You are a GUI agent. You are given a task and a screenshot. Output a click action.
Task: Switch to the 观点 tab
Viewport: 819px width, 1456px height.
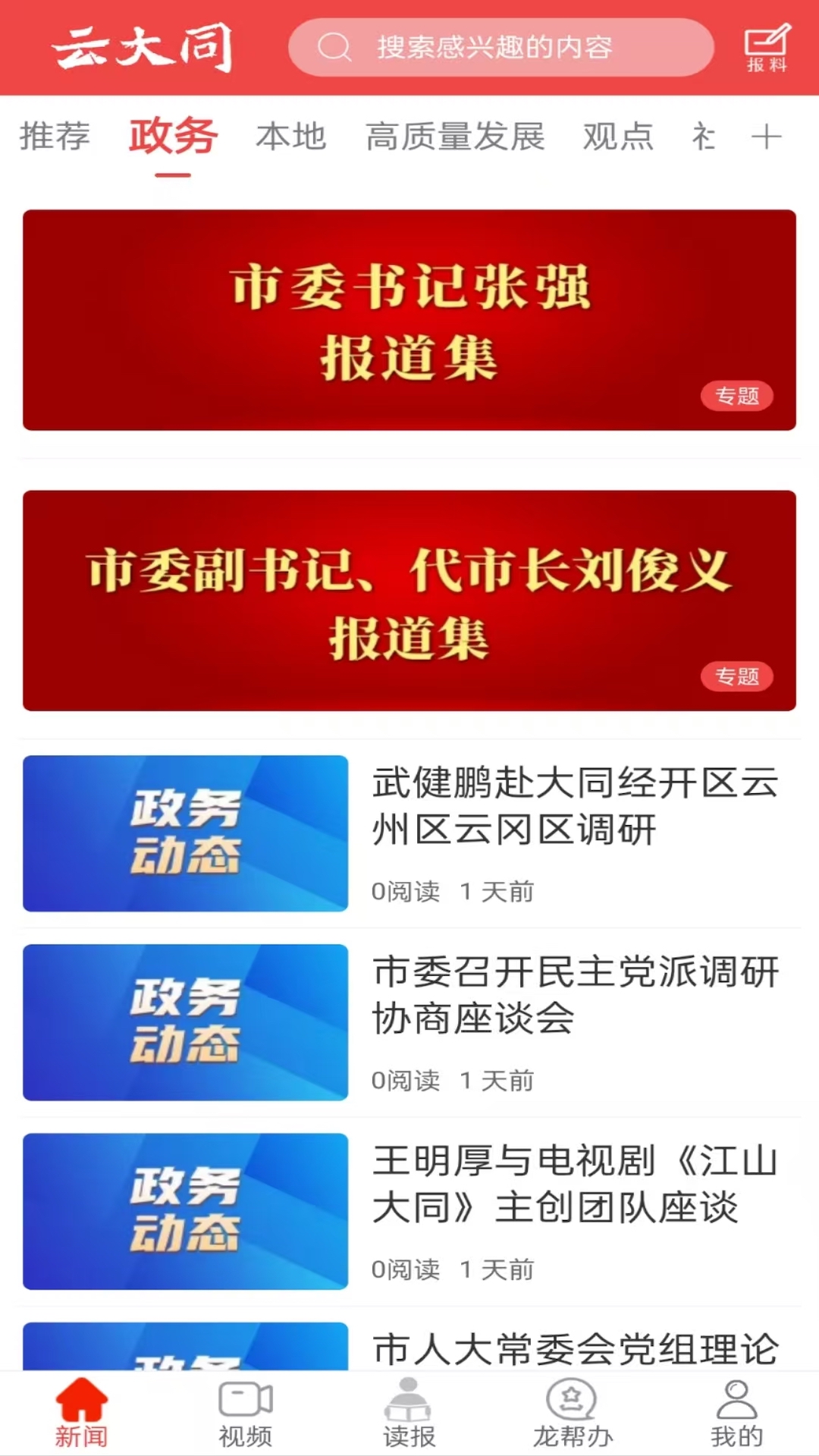pyautogui.click(x=618, y=136)
